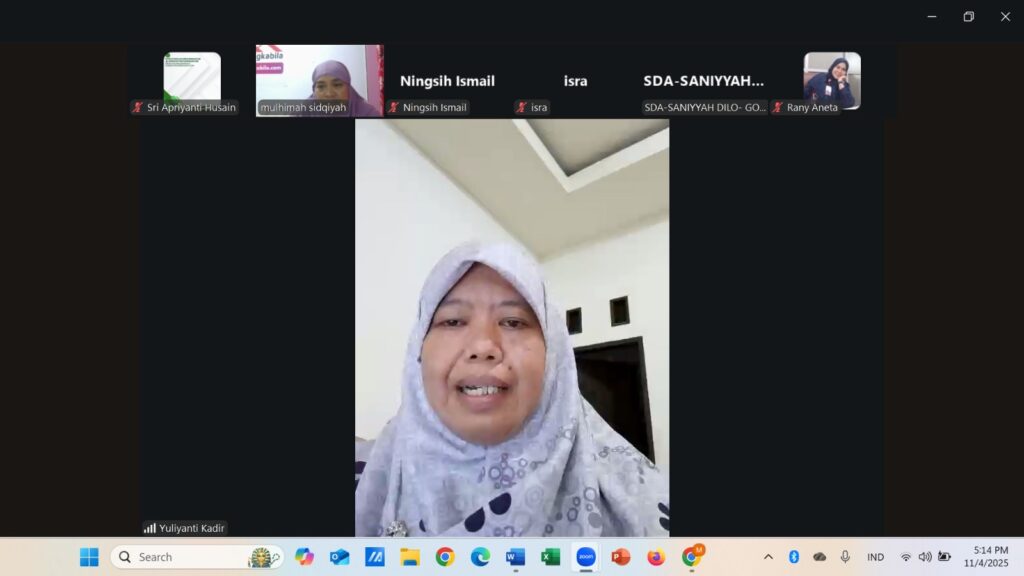Select mulhimah sidqiyah's video tile
This screenshot has height=576, width=1024.
(x=319, y=80)
